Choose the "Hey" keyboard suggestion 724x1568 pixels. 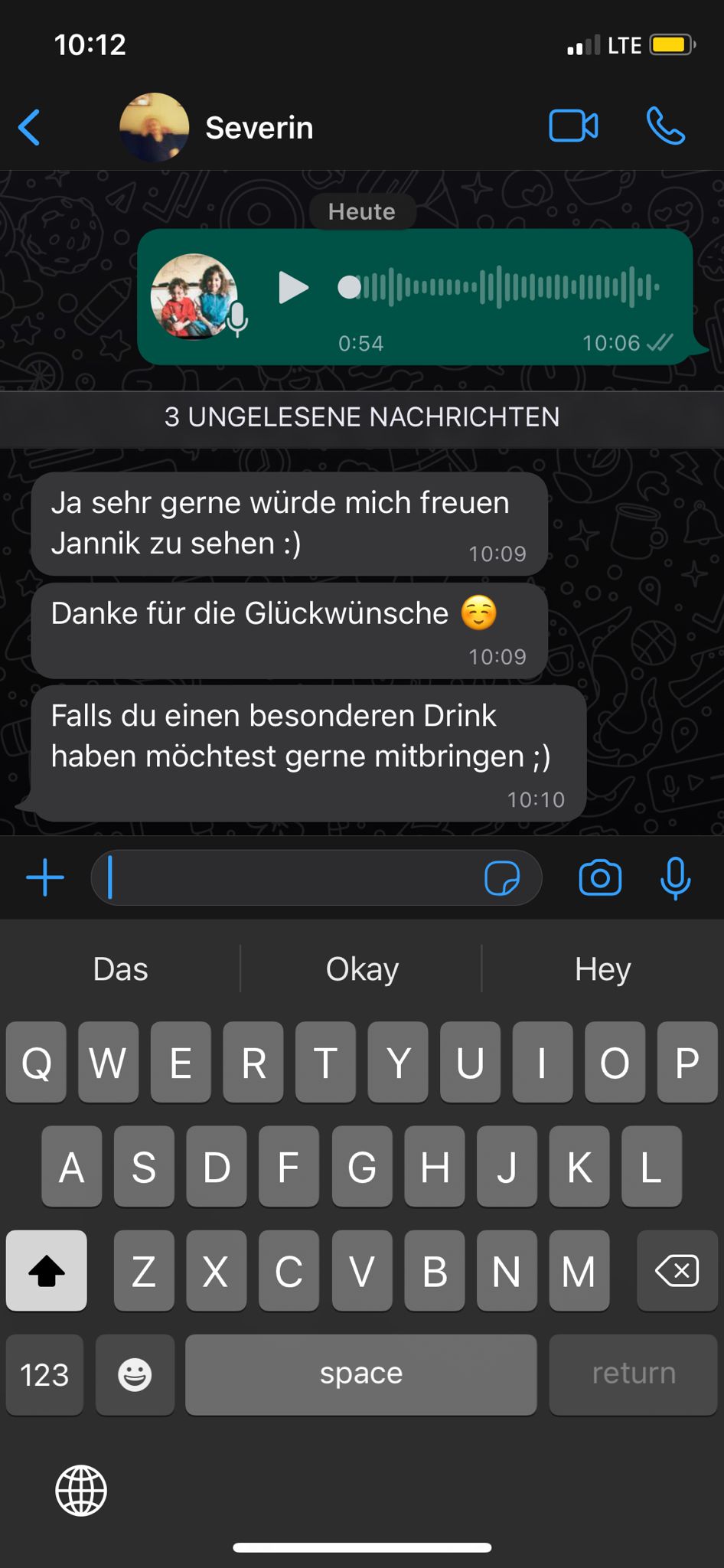coord(603,969)
